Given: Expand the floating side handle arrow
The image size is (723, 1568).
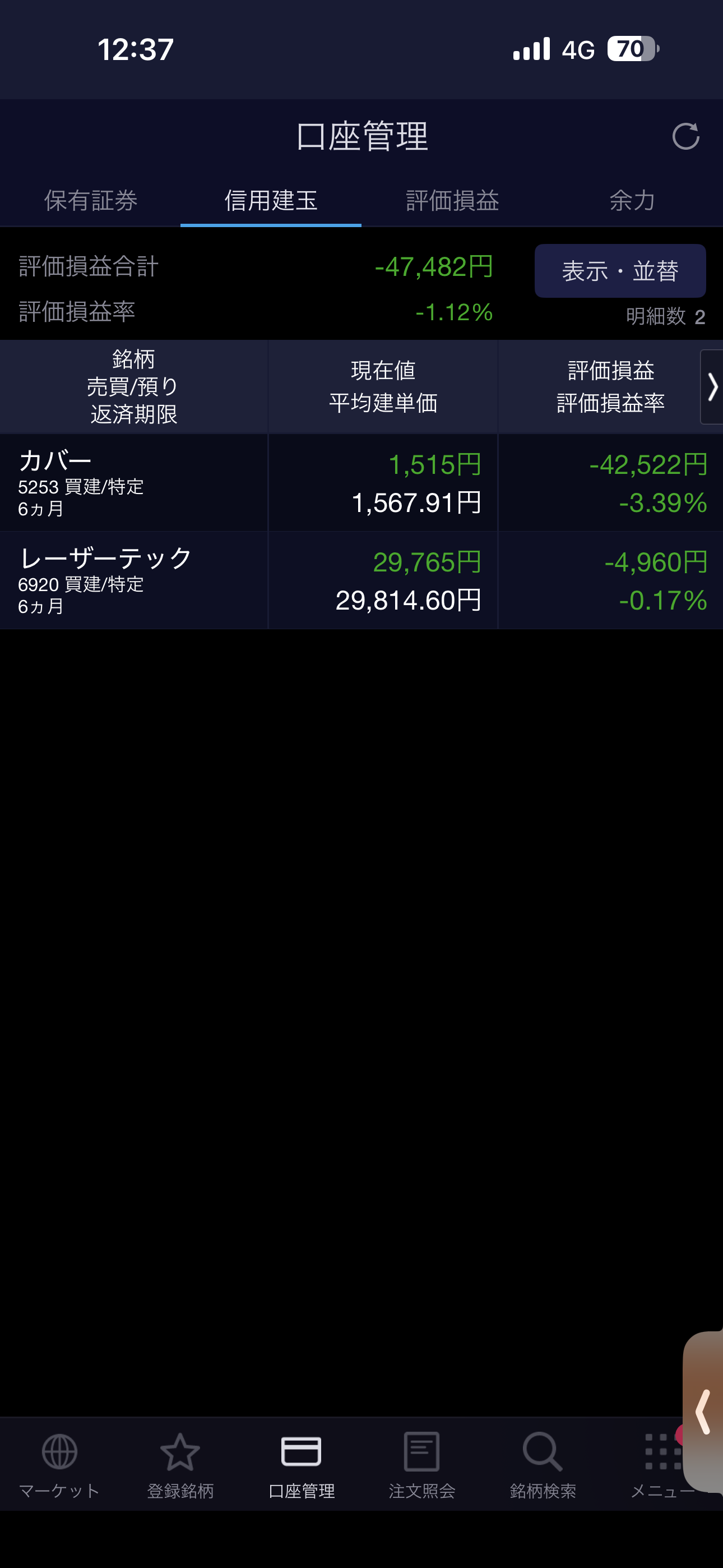Looking at the screenshot, I should pos(703,1412).
